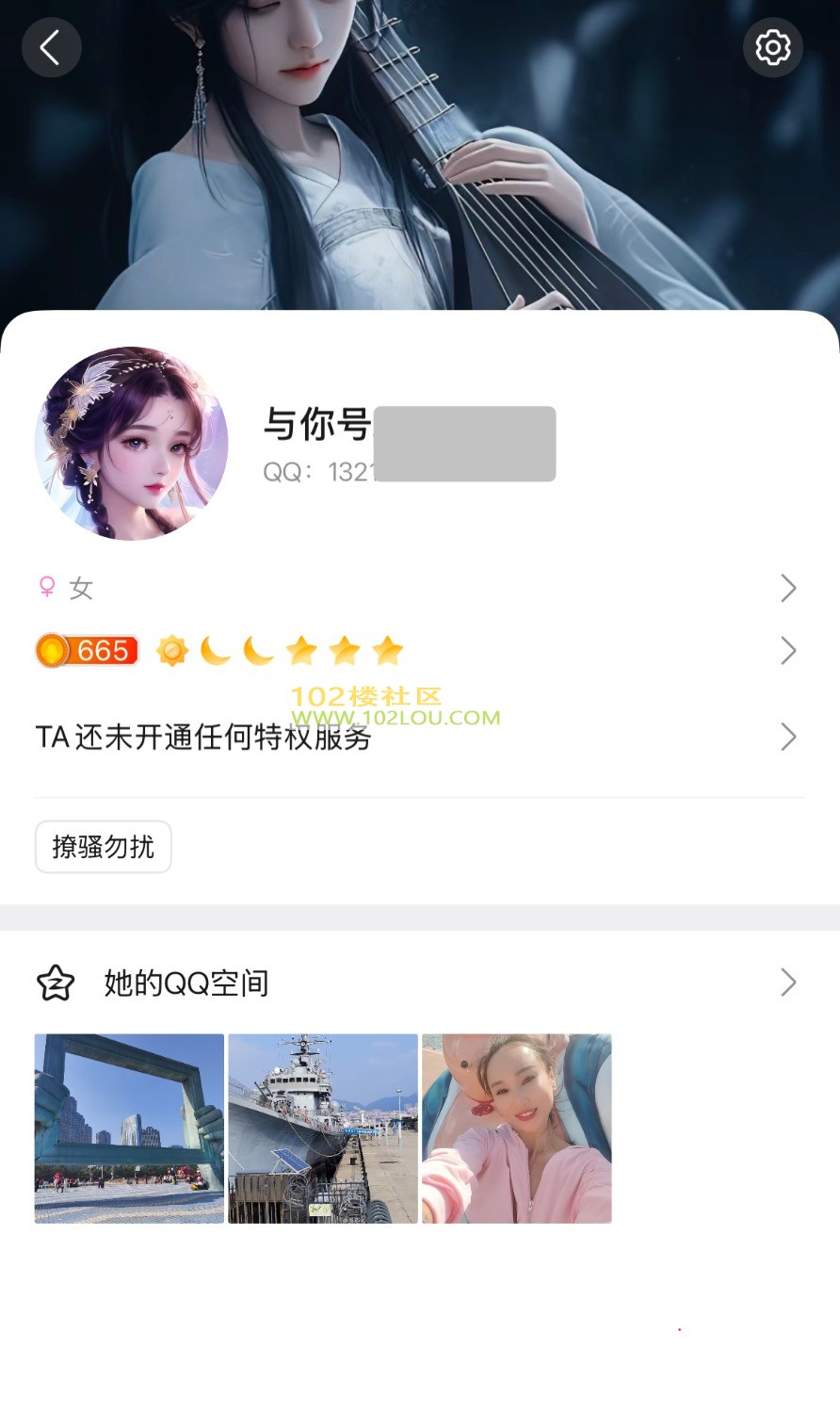The width and height of the screenshot is (840, 1413).
Task: Open the gender row showing 女
Action: click(419, 589)
